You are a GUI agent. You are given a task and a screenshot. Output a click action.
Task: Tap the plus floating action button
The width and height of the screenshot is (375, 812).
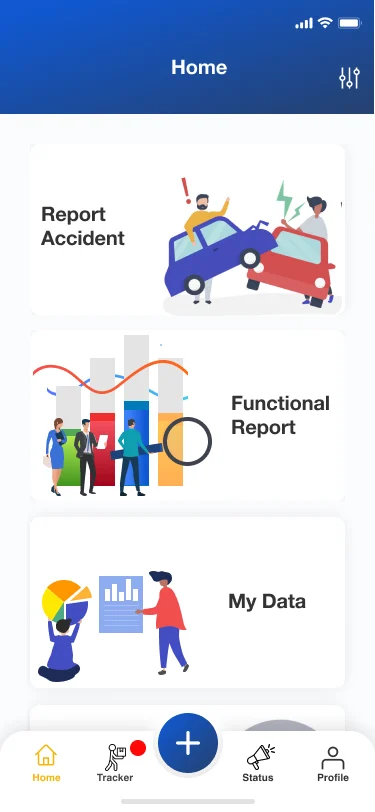(x=188, y=743)
